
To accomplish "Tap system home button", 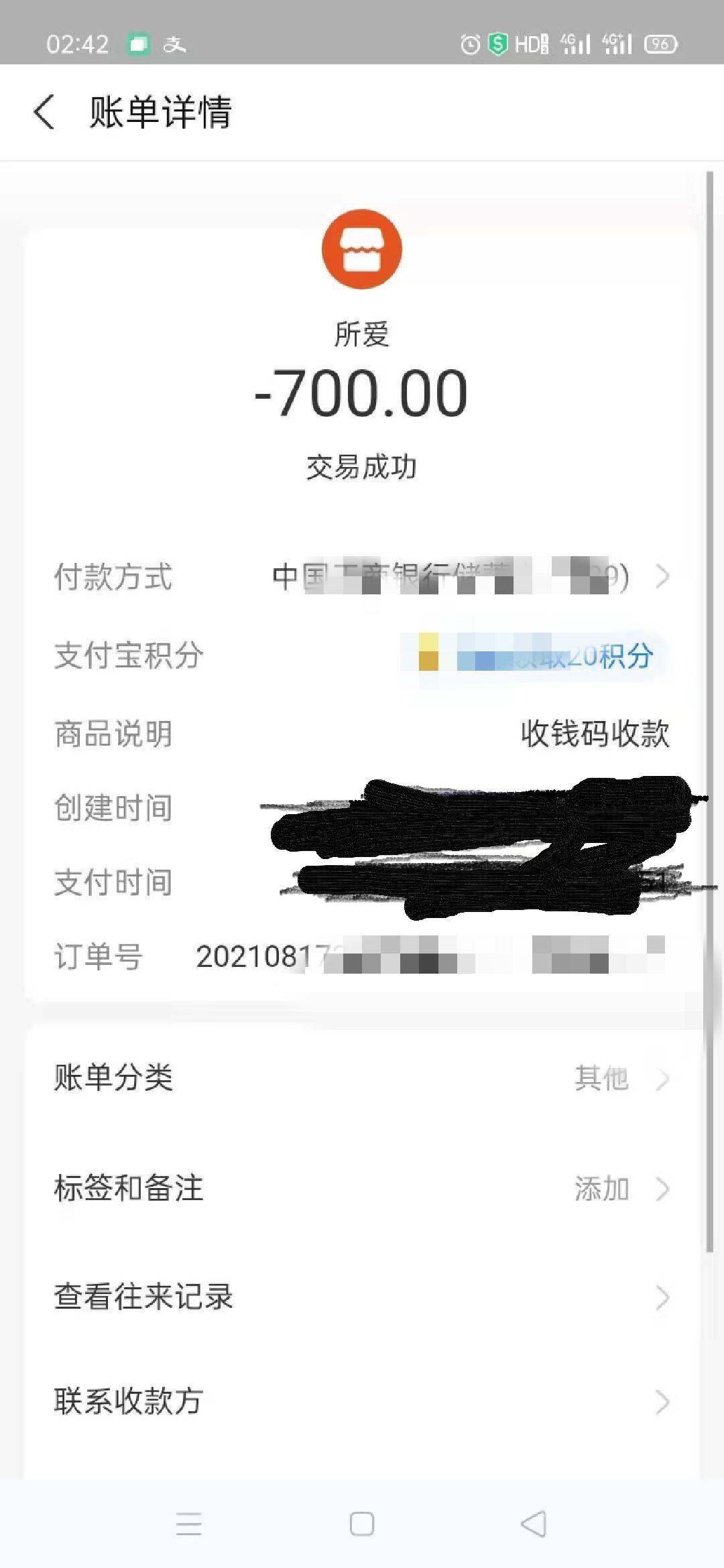I will (x=361, y=1524).
